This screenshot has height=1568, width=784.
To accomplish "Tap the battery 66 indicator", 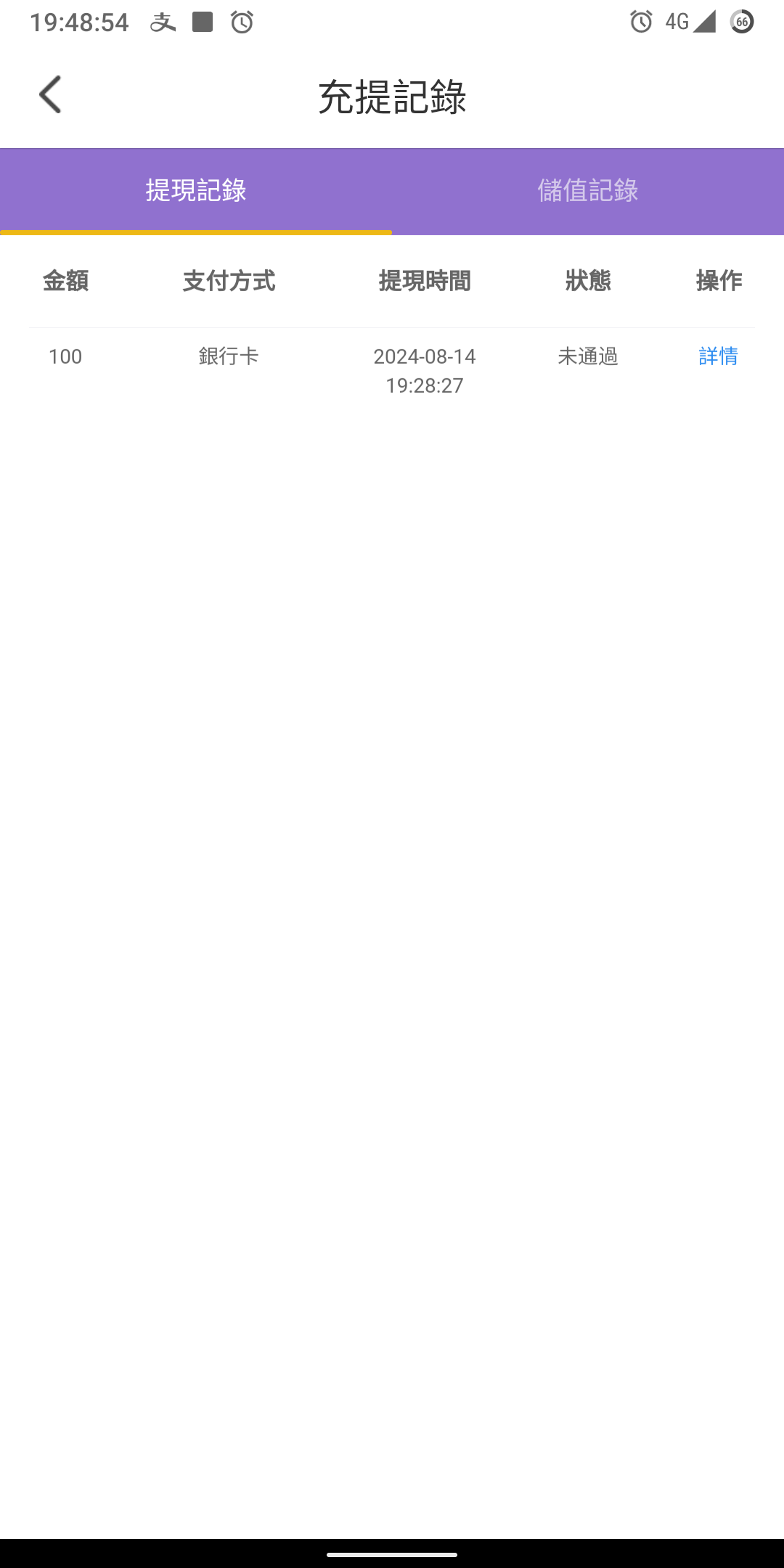I will pyautogui.click(x=742, y=22).
